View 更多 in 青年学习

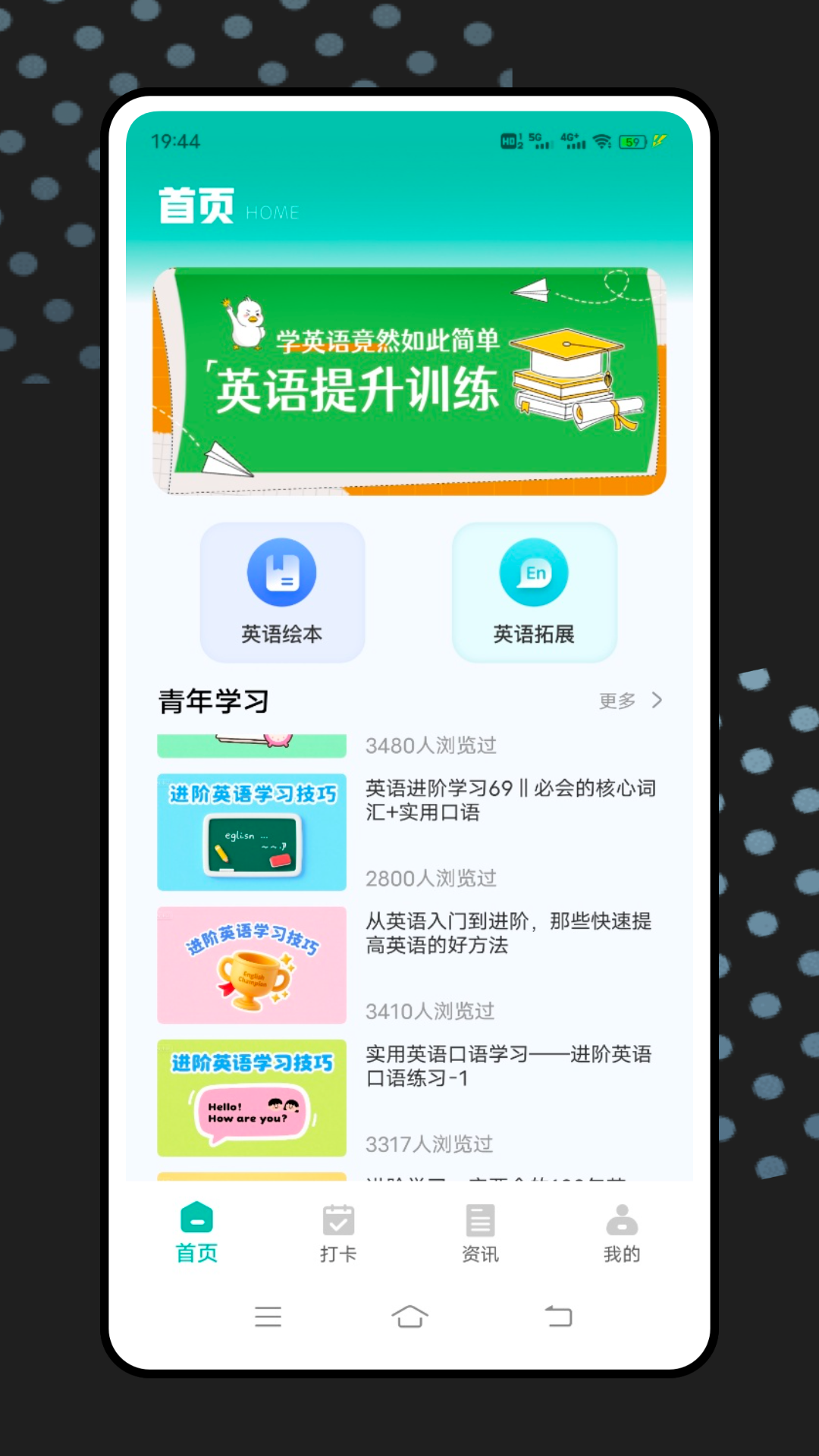click(x=630, y=701)
